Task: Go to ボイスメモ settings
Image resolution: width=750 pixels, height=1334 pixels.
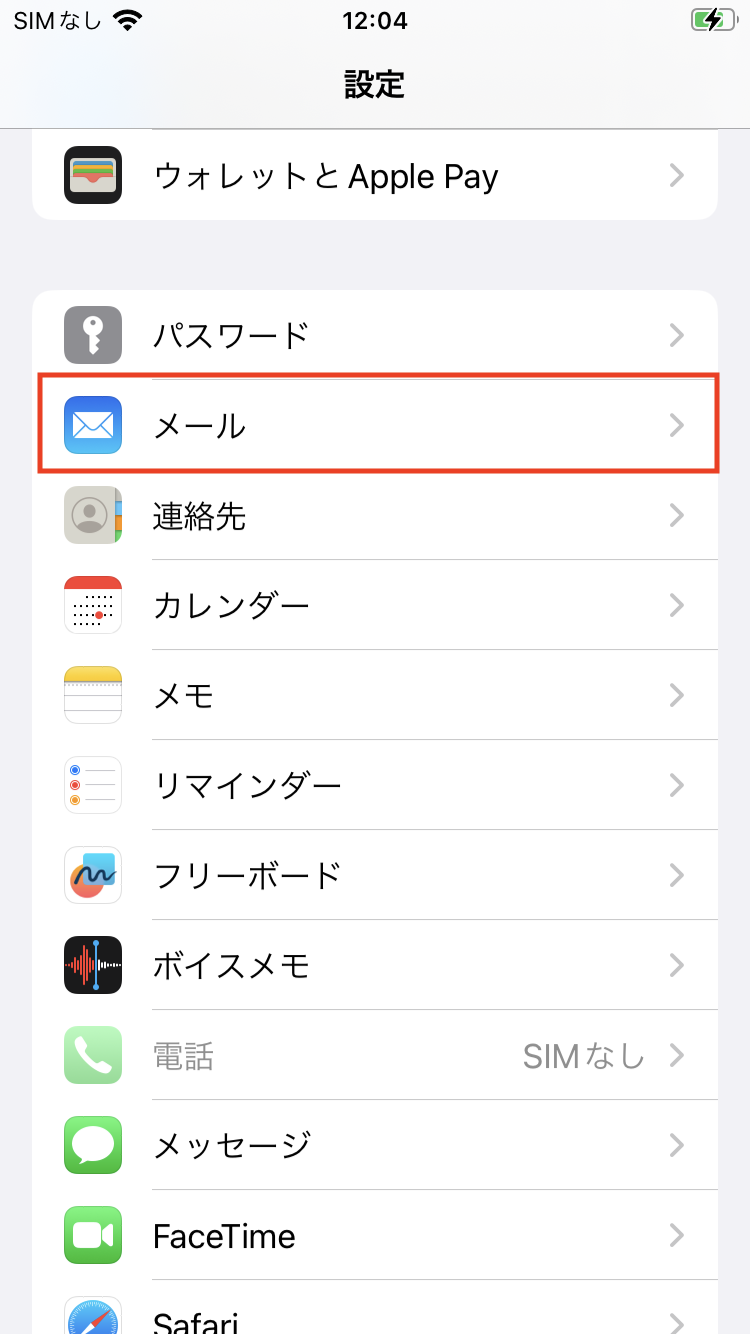Action: 375,965
